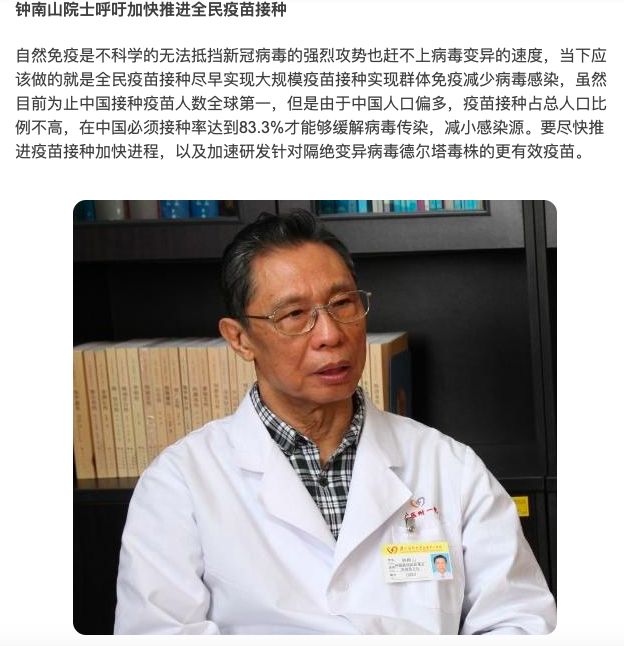Open the article photo in full view
This screenshot has height=646, width=624.
pos(314,417)
